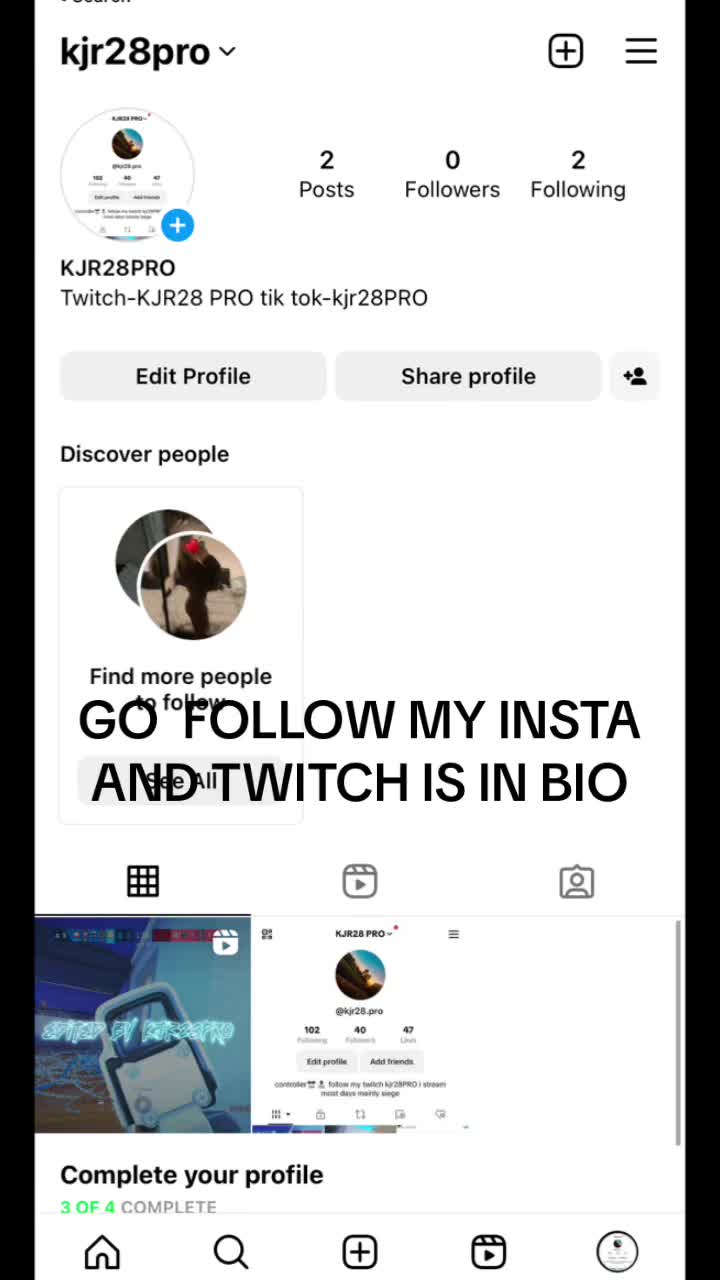Open Reels from the bottom bar

point(488,1251)
